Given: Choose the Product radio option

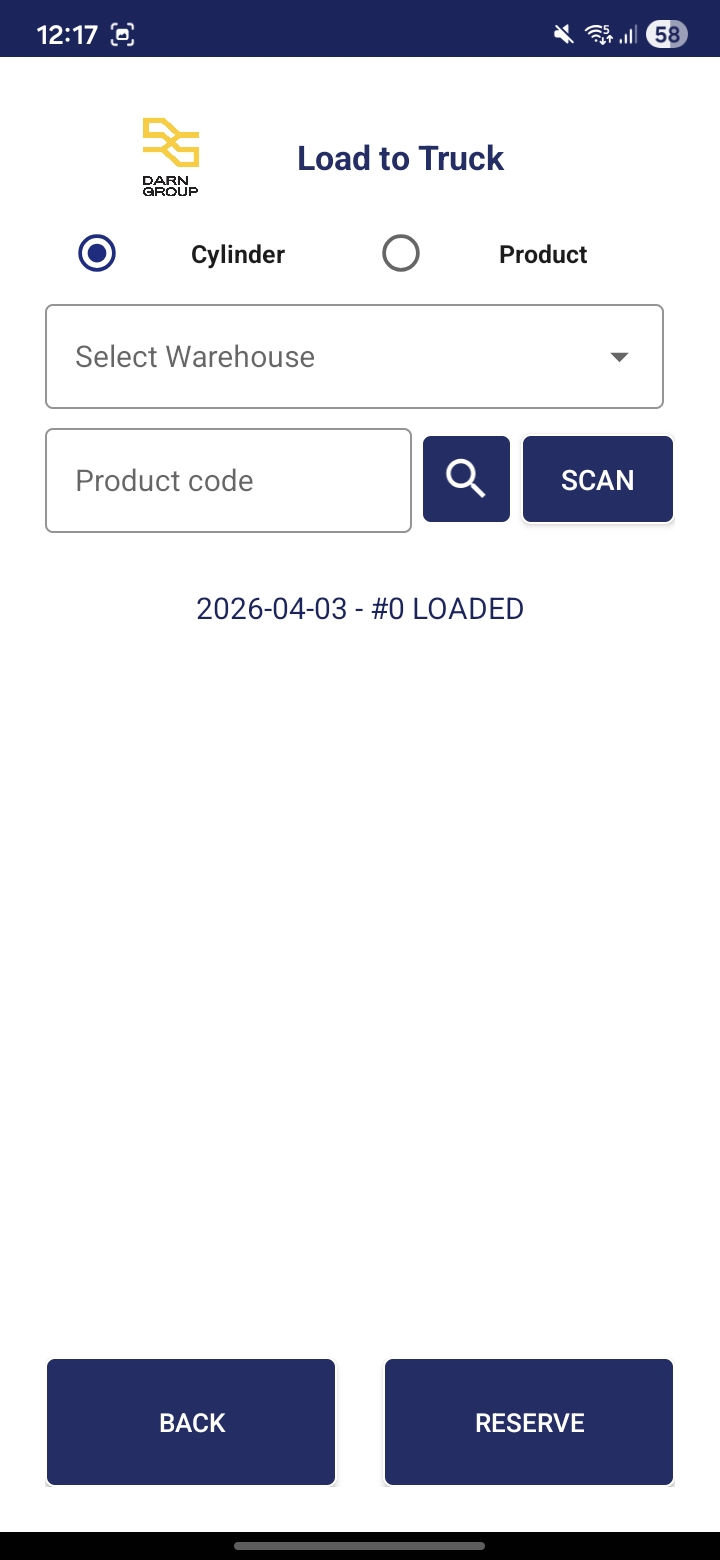Looking at the screenshot, I should 401,253.
